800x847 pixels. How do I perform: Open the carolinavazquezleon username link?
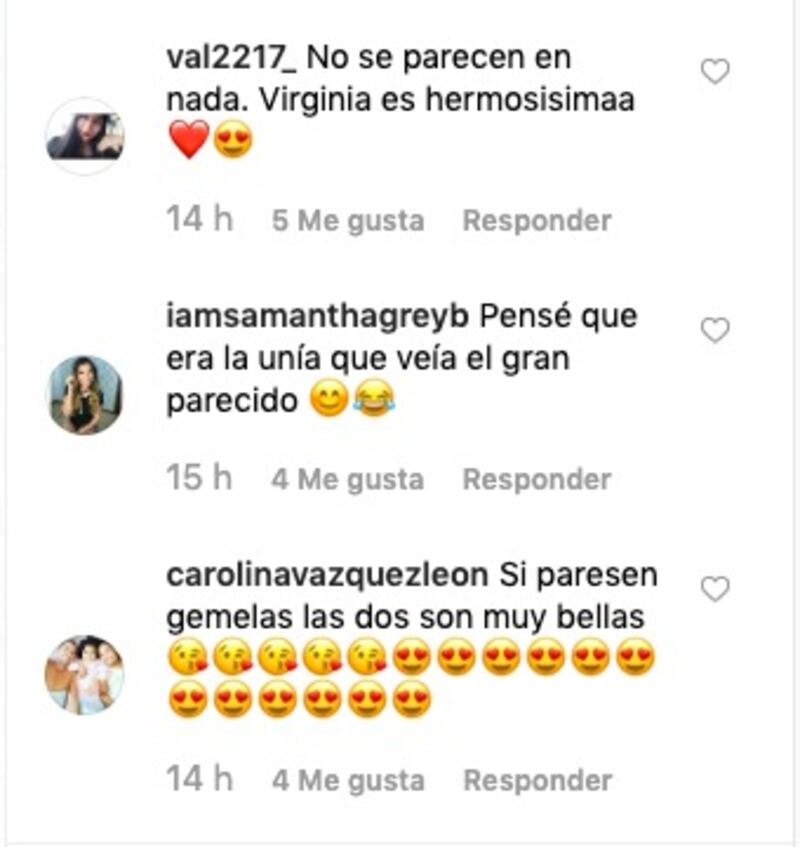[x=327, y=576]
